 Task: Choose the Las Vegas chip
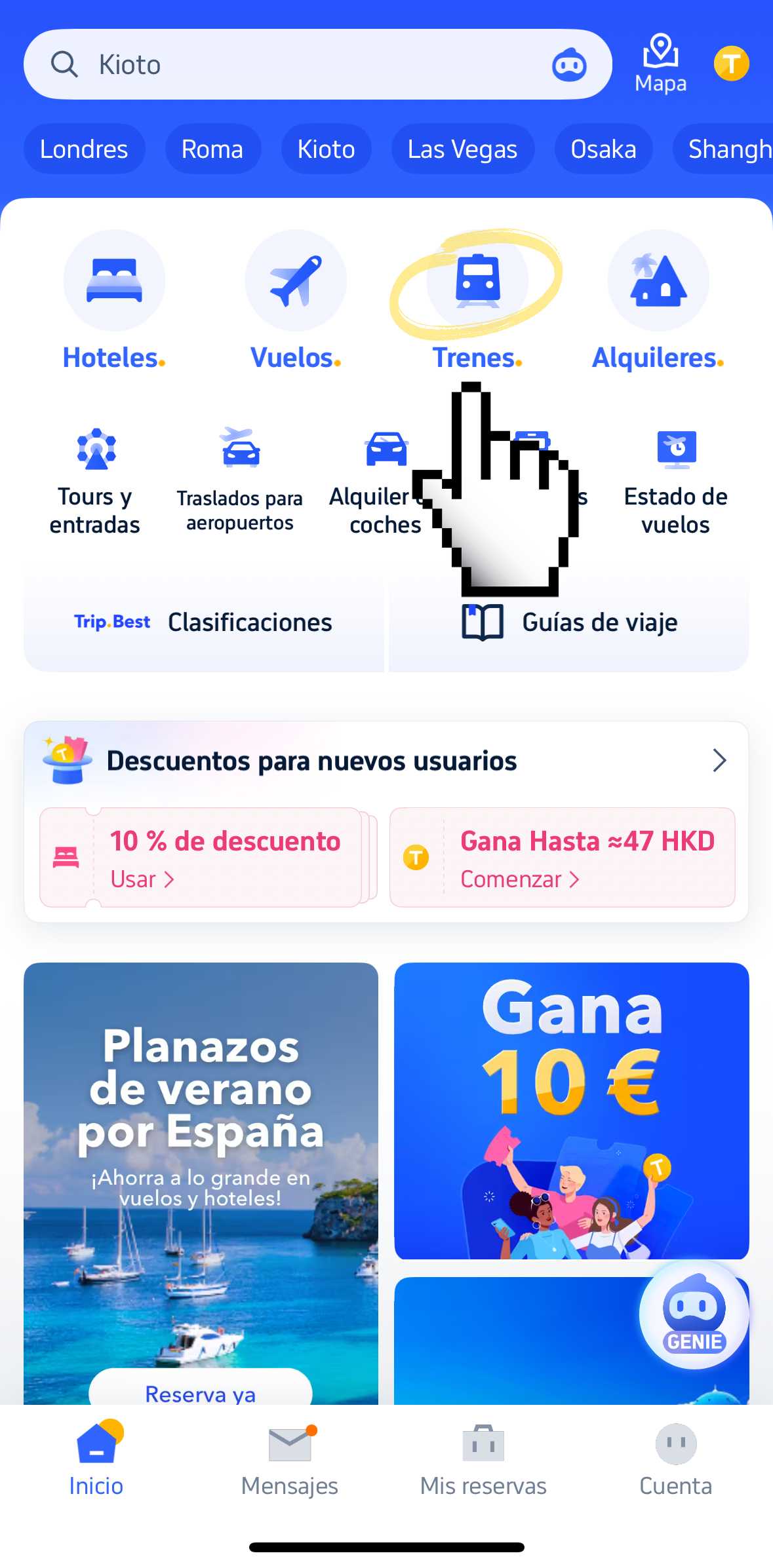(462, 149)
